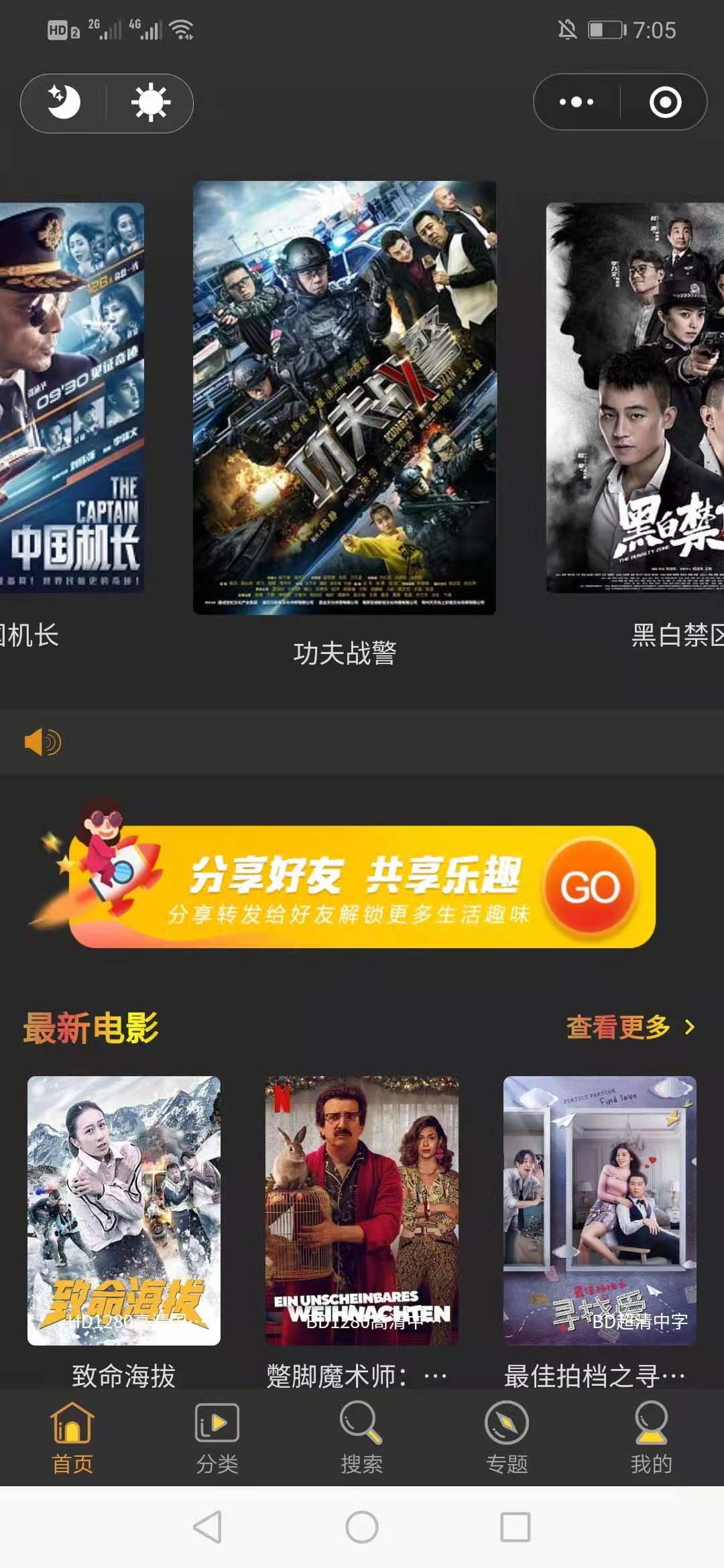This screenshot has width=724, height=1568.
Task: Open the 中国机长 movie poster
Action: (72, 397)
